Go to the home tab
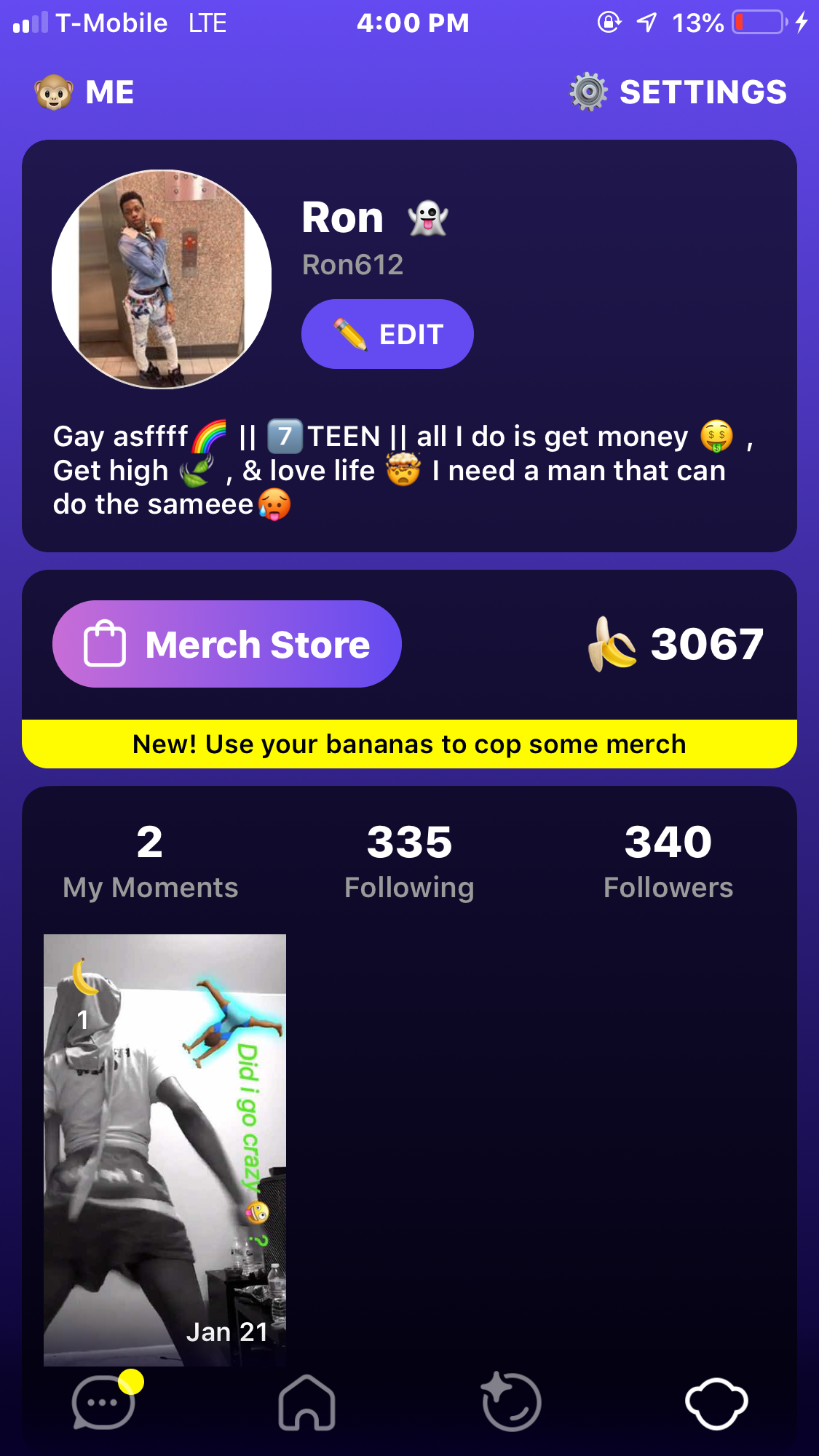 click(x=307, y=1402)
